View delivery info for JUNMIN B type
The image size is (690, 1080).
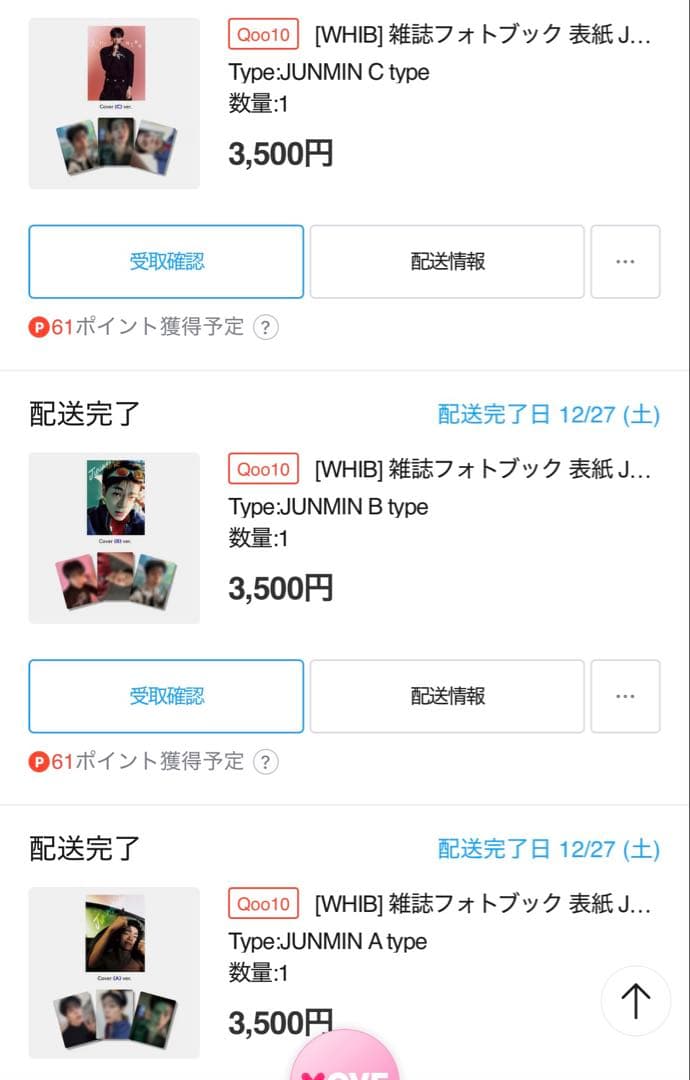pos(447,696)
